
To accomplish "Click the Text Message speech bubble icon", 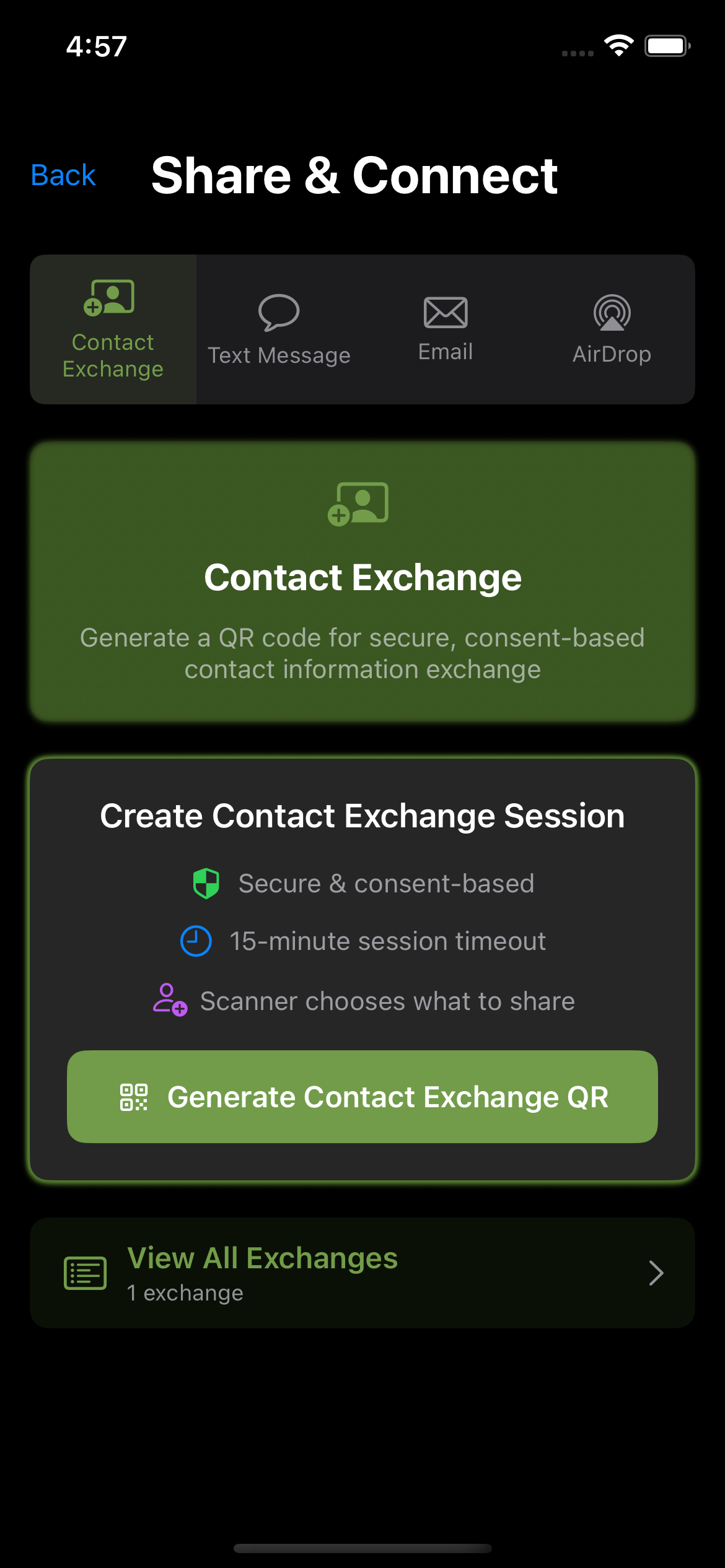I will (279, 313).
